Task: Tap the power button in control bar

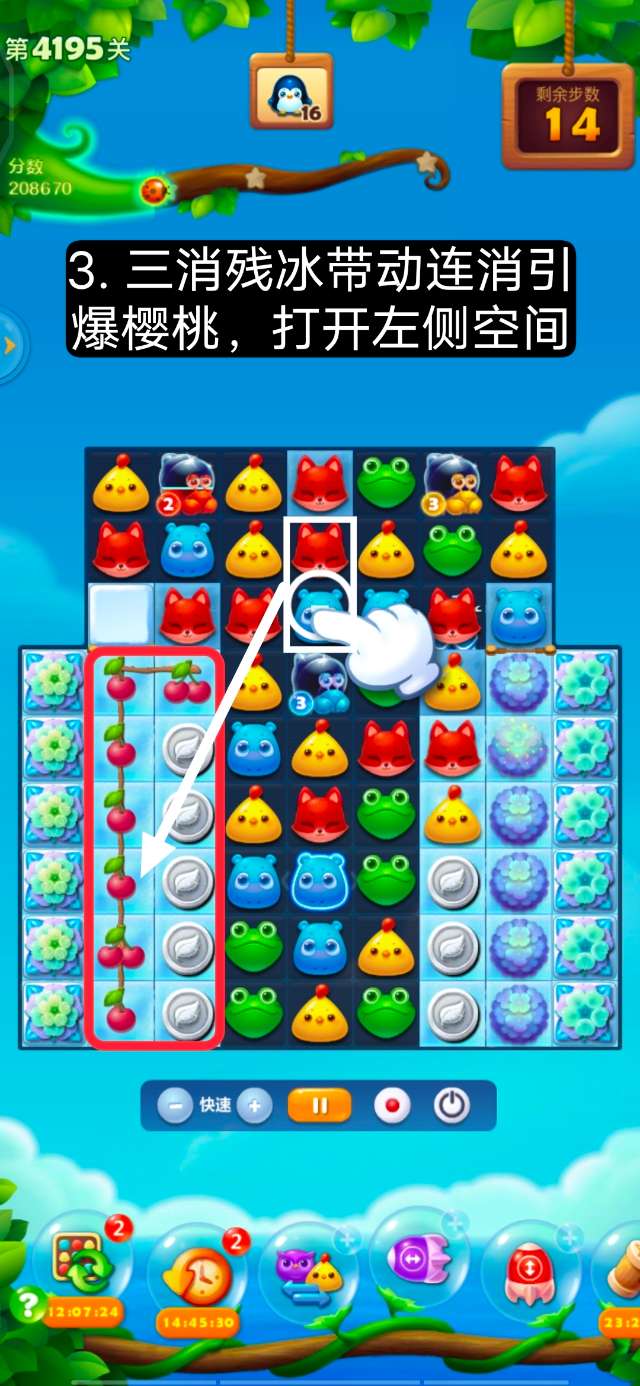Action: [452, 1106]
